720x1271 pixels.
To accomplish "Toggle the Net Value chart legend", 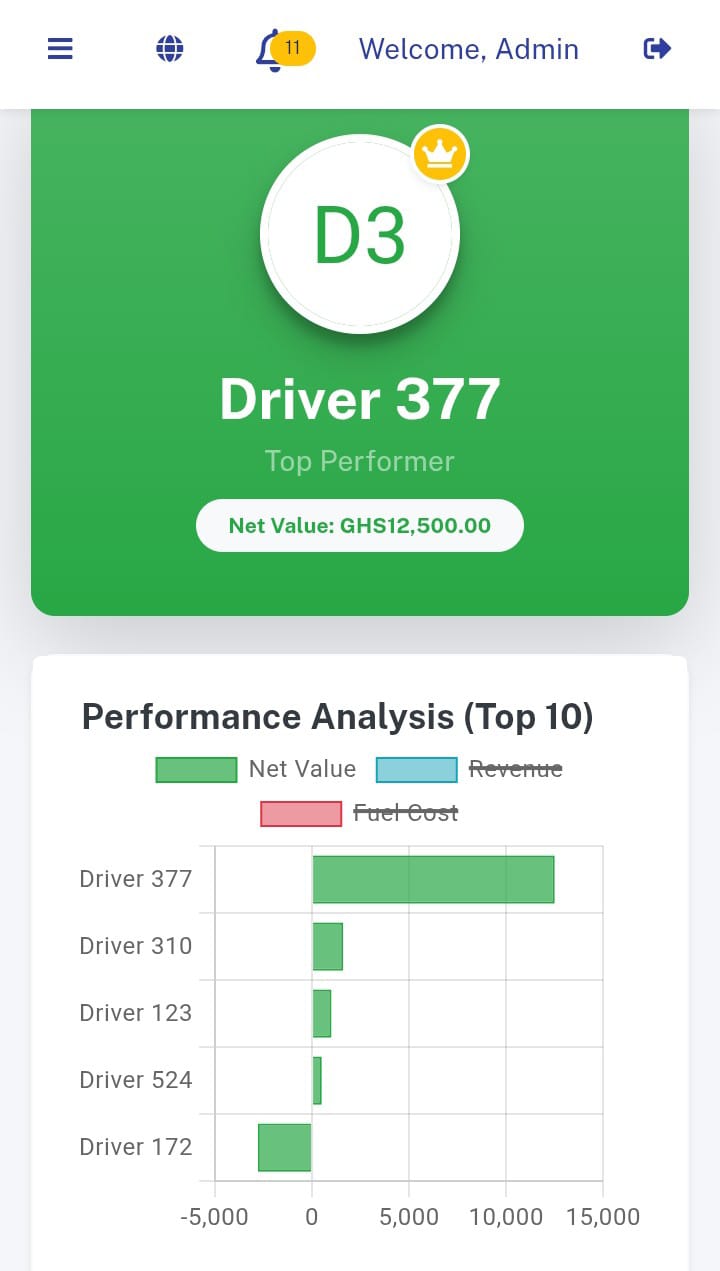I will coord(256,769).
